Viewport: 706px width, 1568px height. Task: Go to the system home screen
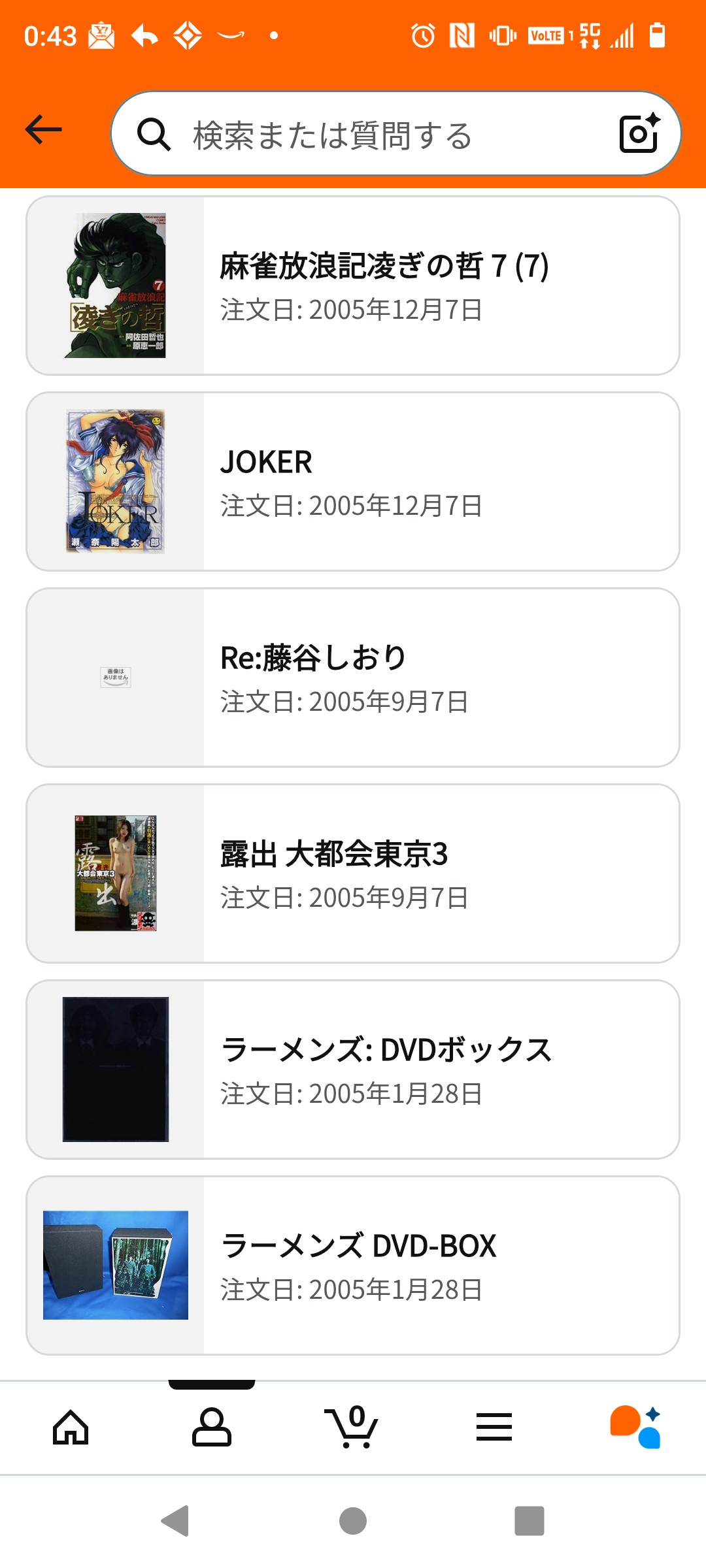pos(353,1521)
